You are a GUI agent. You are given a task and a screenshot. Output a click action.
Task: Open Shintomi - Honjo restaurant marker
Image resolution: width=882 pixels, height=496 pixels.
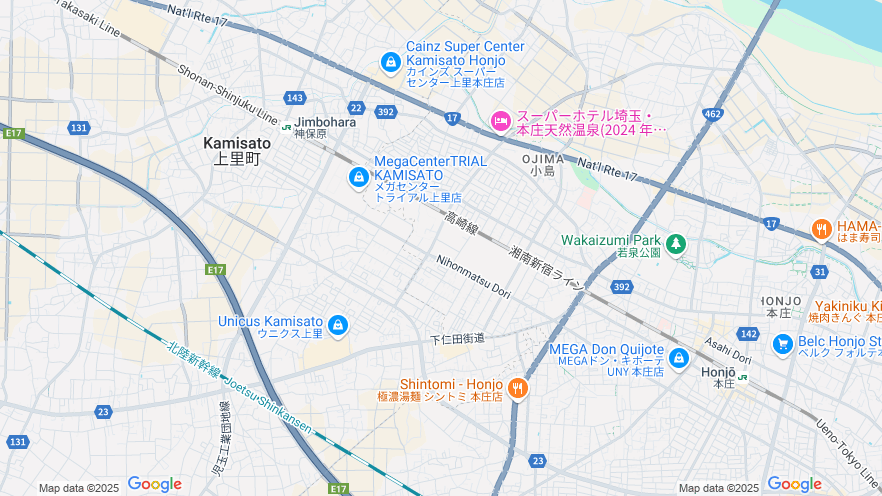(517, 388)
